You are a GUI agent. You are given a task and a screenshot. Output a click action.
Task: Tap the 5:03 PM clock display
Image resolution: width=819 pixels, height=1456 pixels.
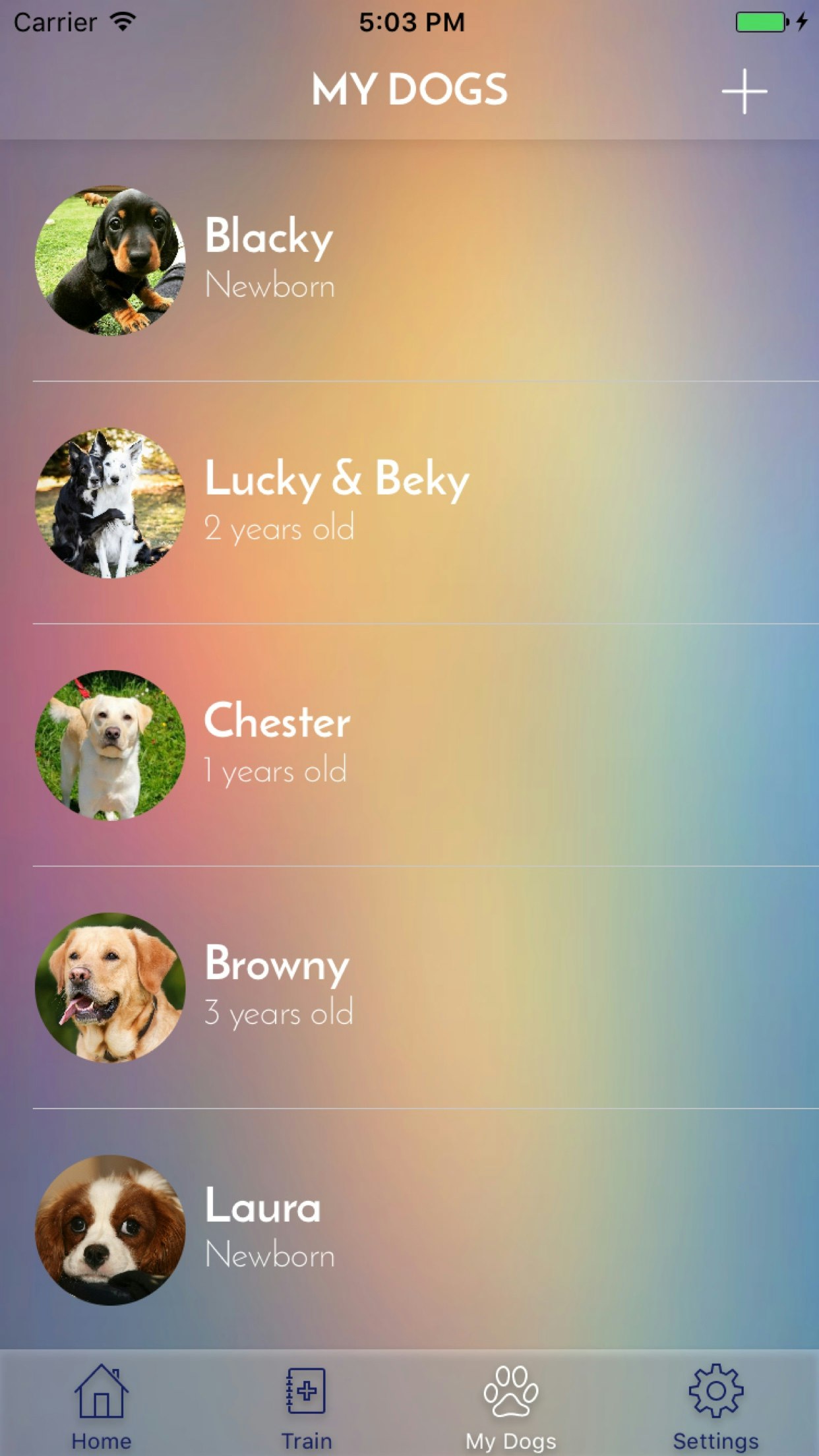pos(409,22)
